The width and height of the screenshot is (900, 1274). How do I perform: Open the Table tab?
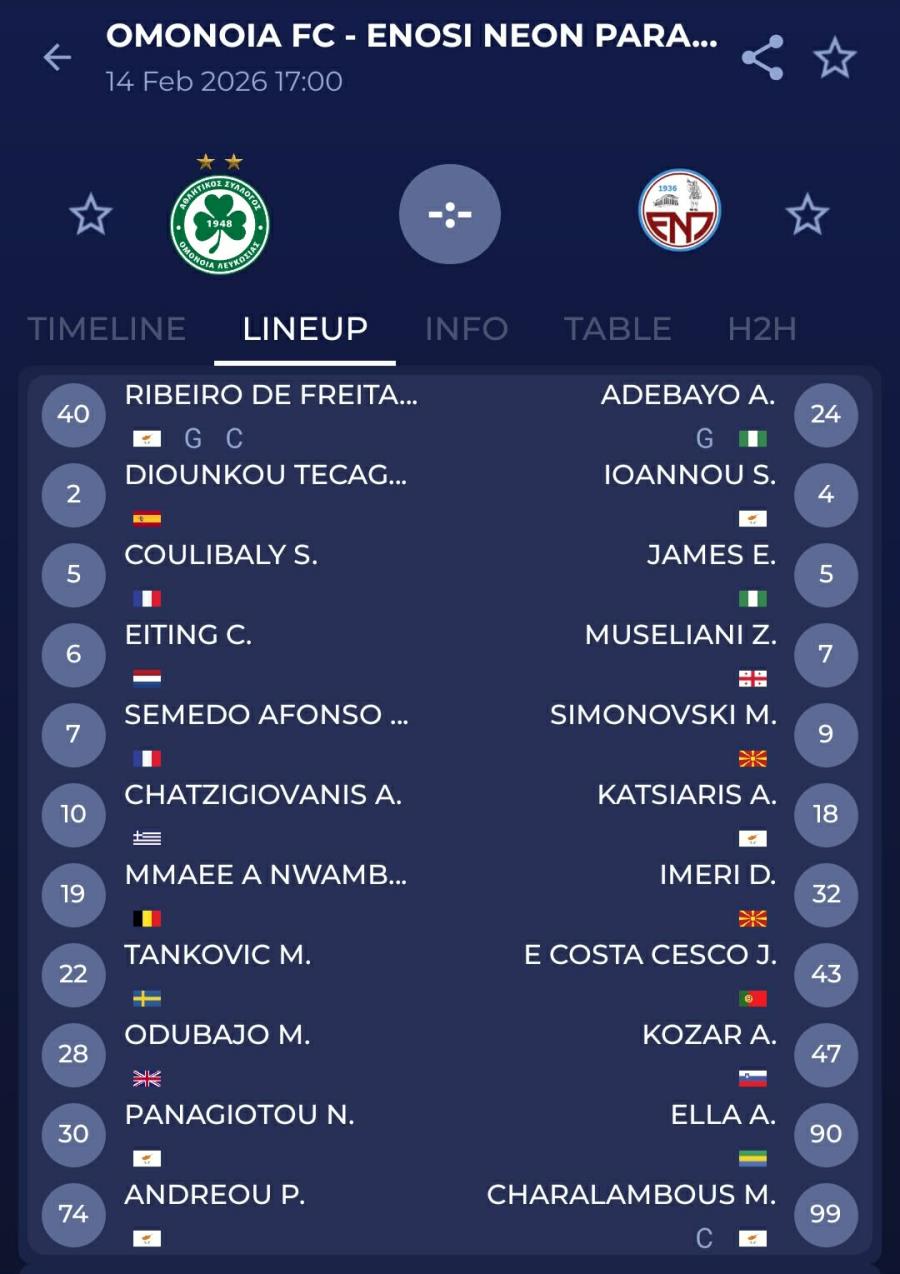(617, 329)
